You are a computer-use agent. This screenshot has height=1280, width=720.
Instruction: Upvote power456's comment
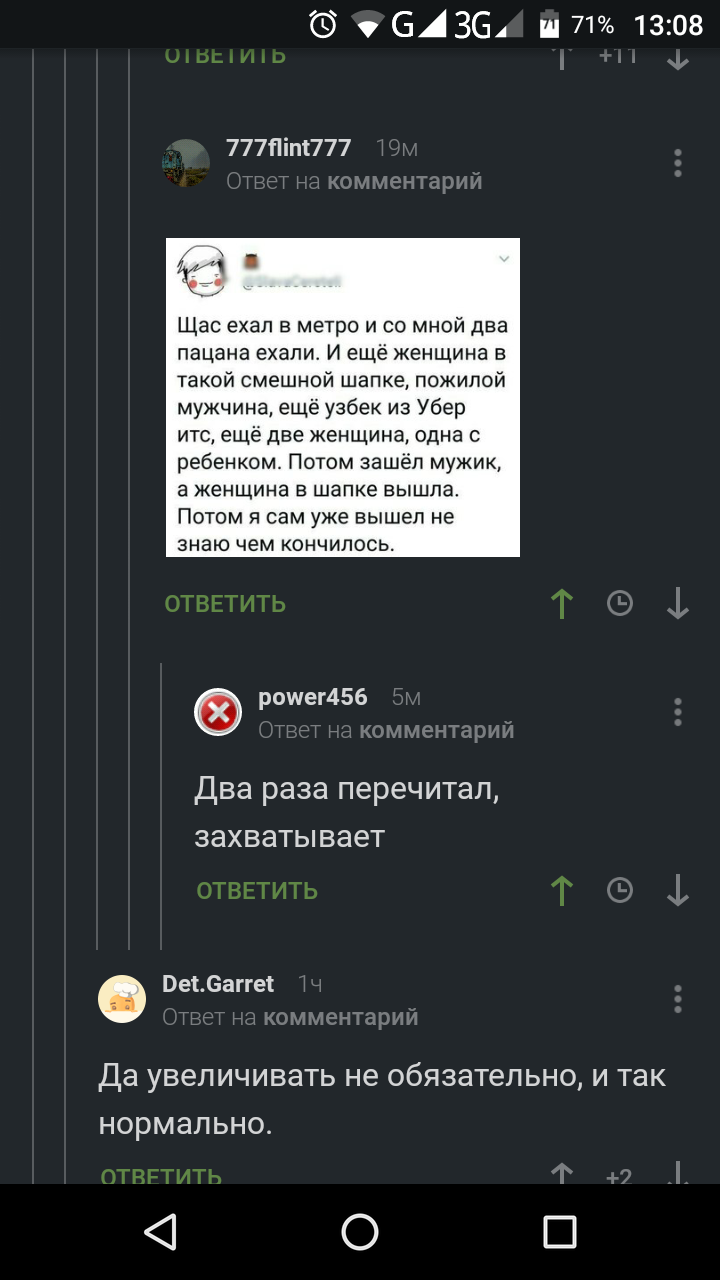tap(562, 891)
